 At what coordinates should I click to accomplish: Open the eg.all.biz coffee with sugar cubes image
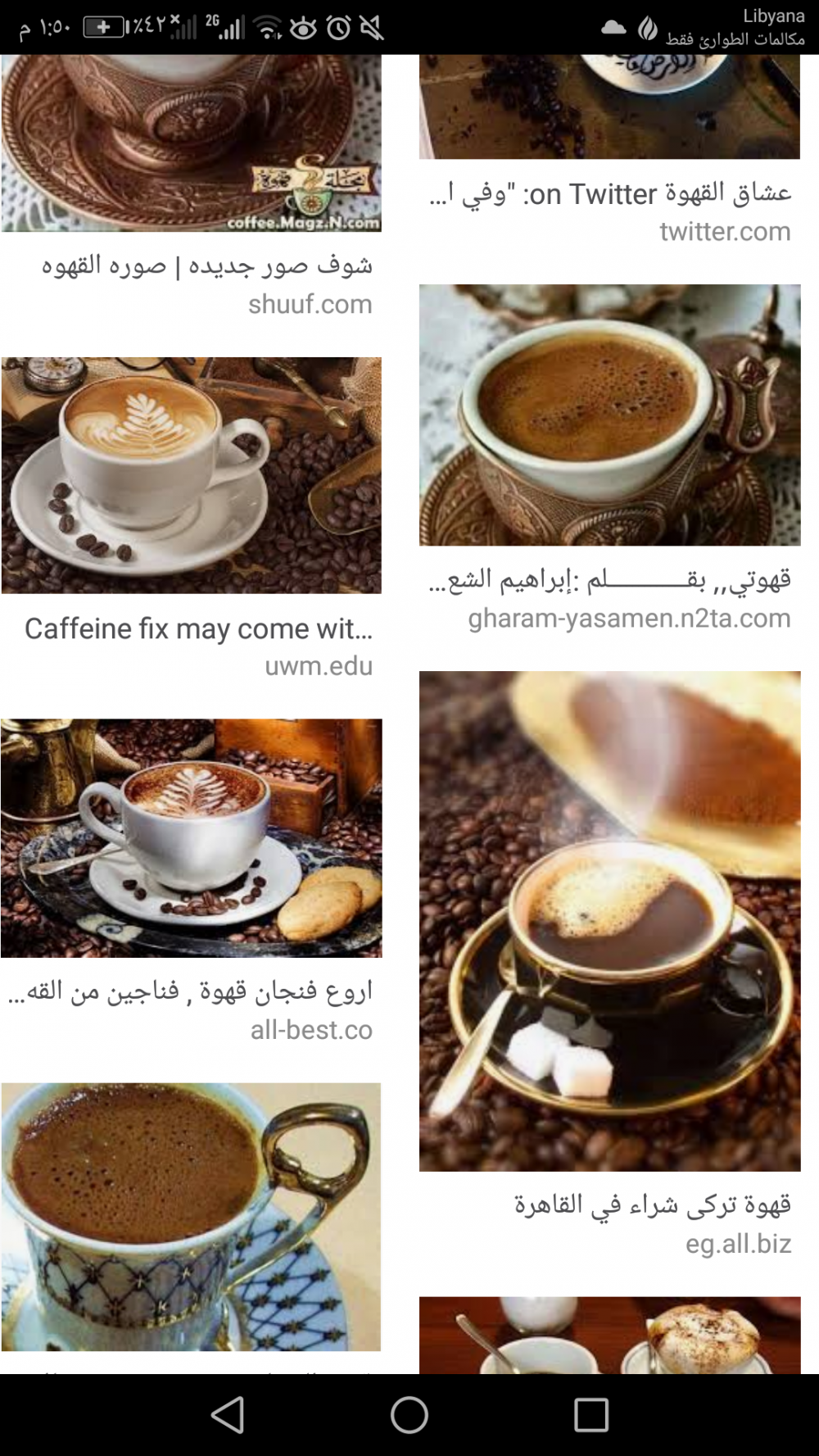[x=609, y=921]
